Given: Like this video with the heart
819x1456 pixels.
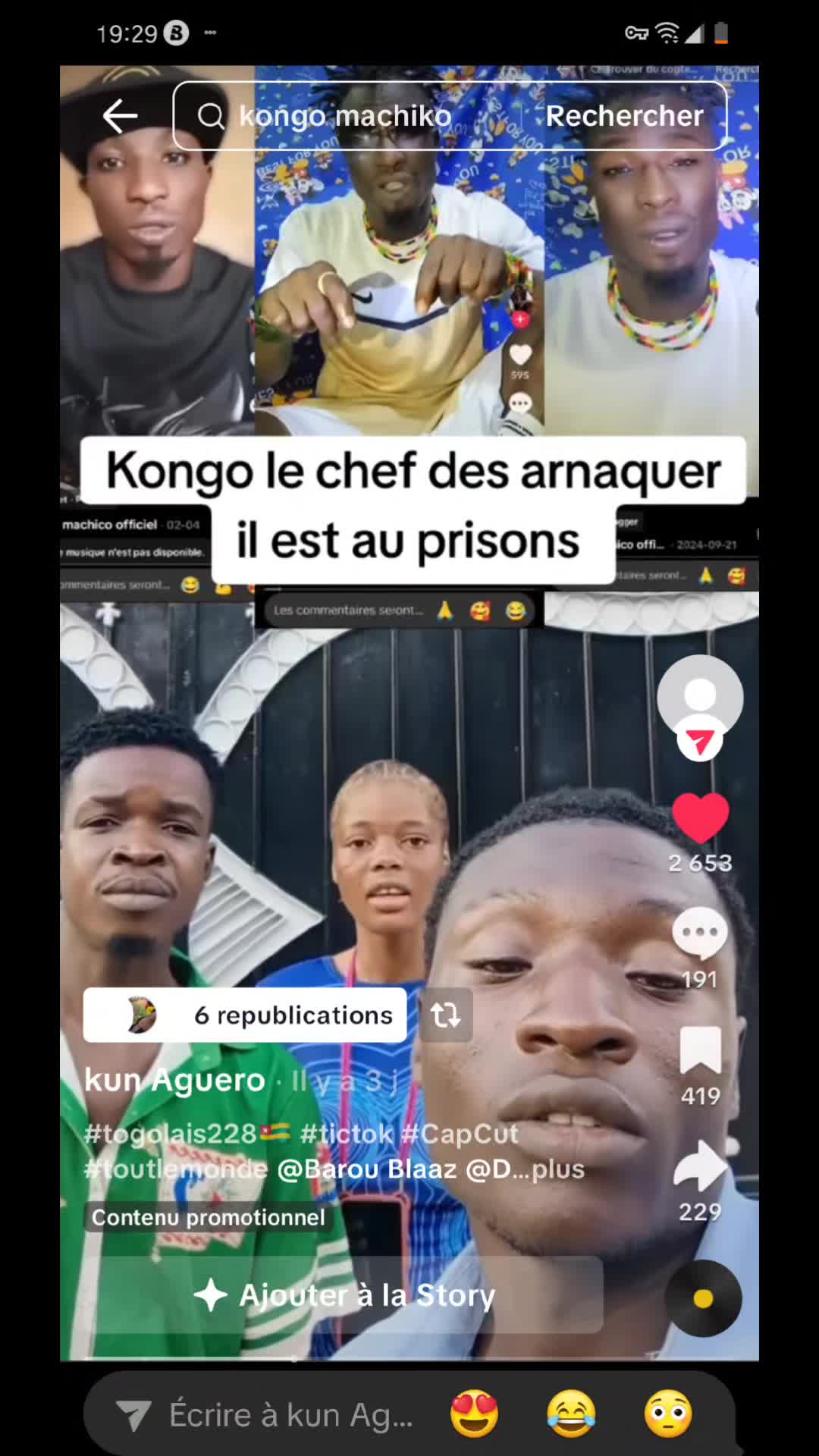Looking at the screenshot, I should (700, 819).
